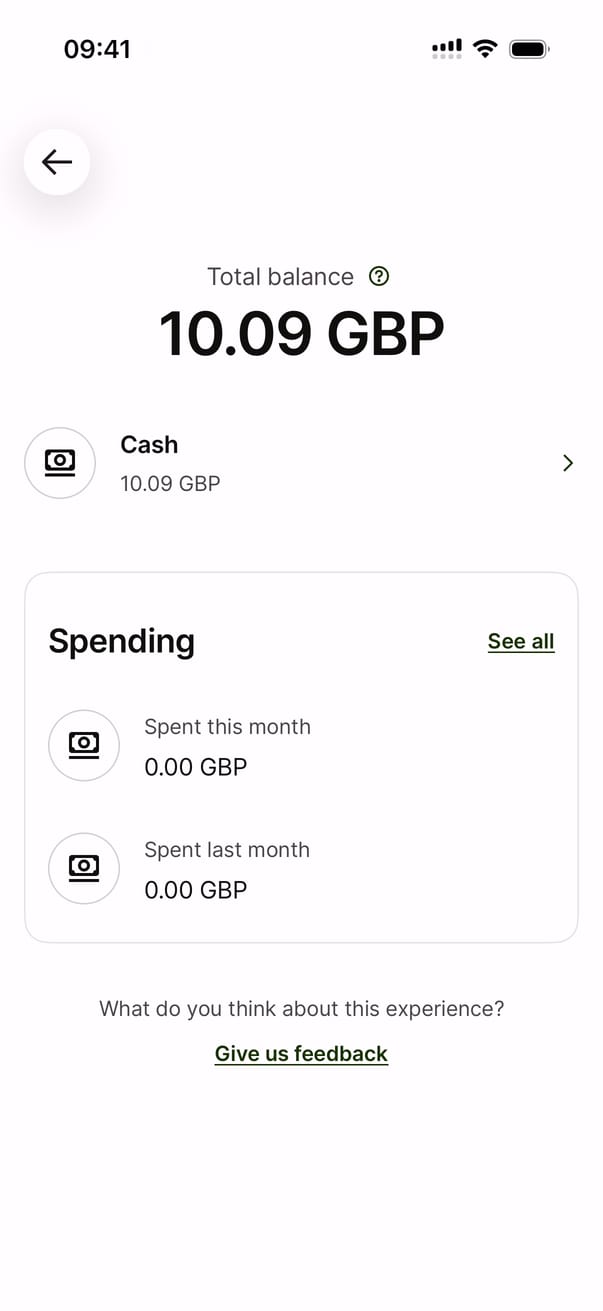The width and height of the screenshot is (603, 1311).
Task: Open the Total balance help icon
Action: pos(379,276)
